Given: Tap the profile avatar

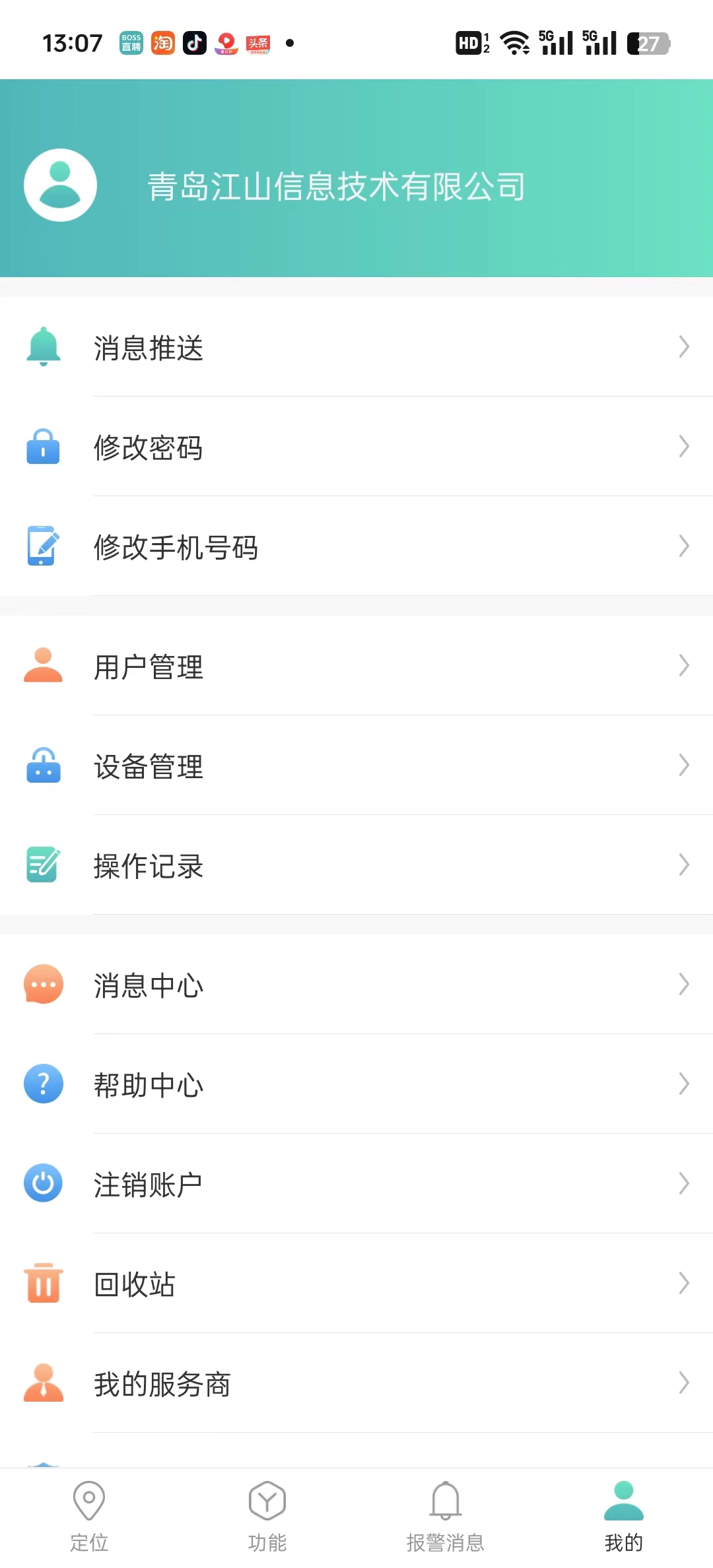Looking at the screenshot, I should [x=60, y=185].
